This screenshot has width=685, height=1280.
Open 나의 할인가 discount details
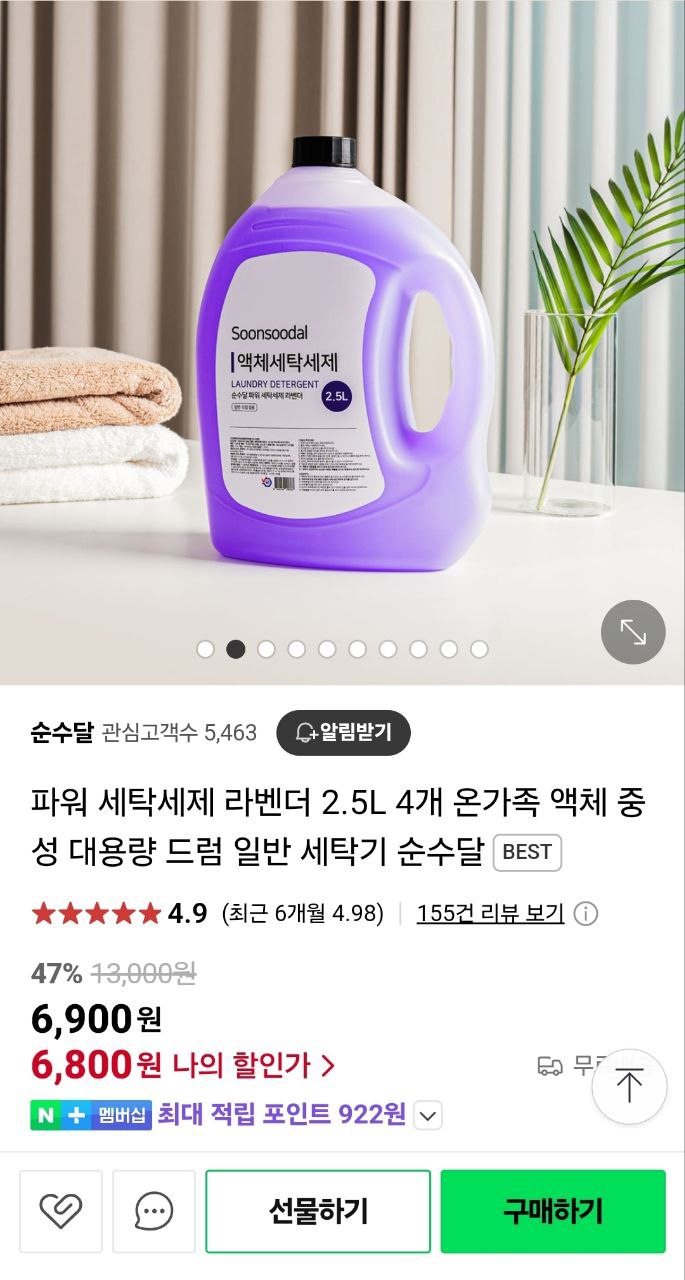click(253, 1065)
